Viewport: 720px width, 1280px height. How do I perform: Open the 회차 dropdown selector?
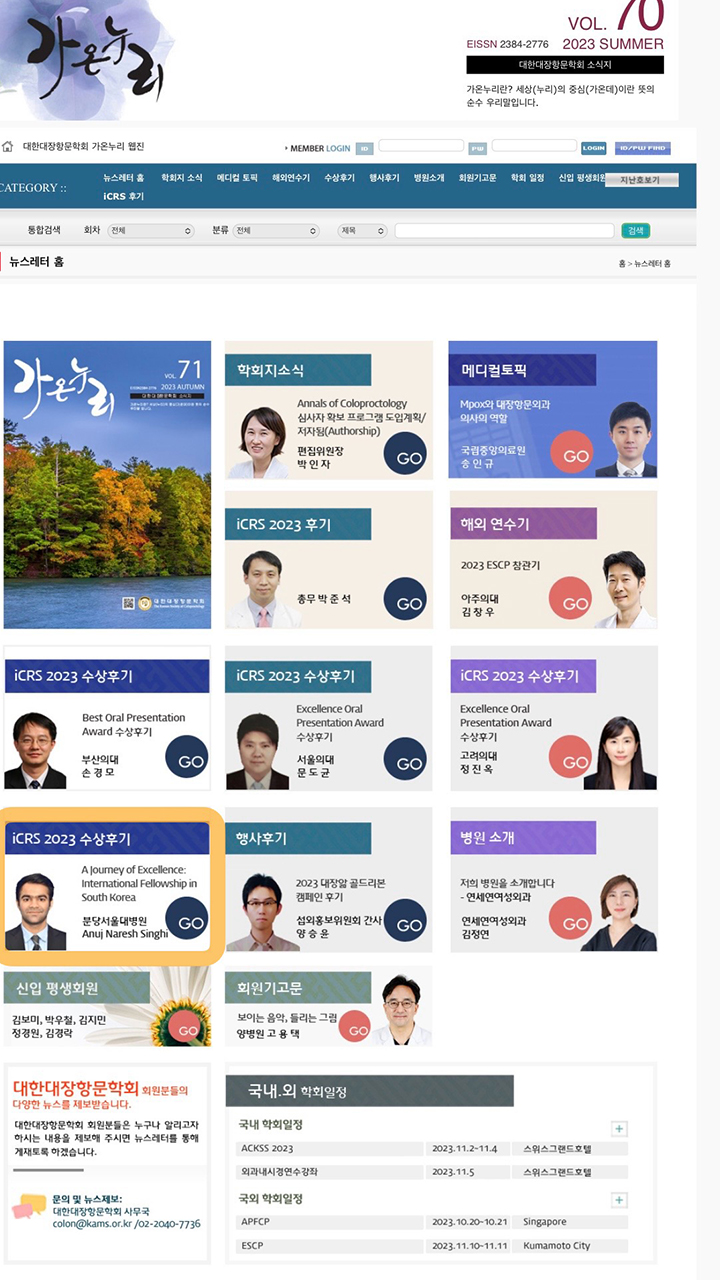[151, 231]
